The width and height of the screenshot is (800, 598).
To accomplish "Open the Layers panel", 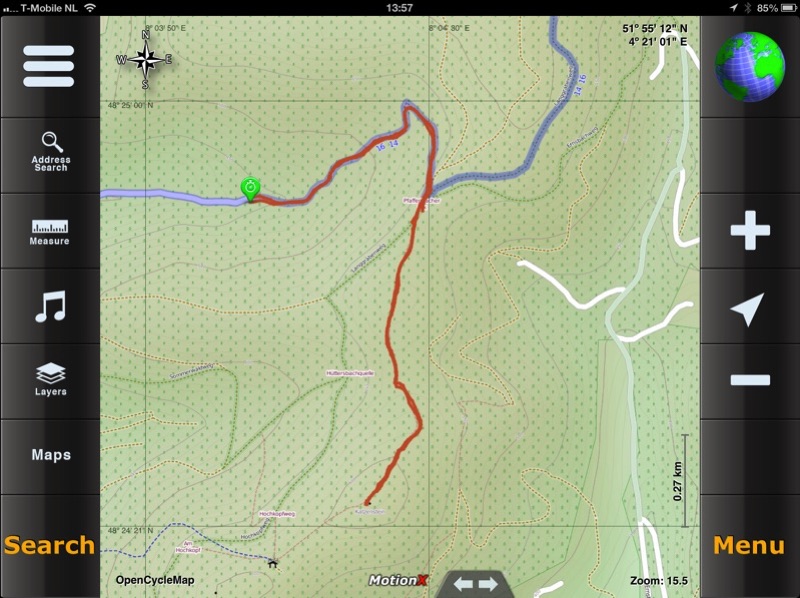I will (50, 380).
